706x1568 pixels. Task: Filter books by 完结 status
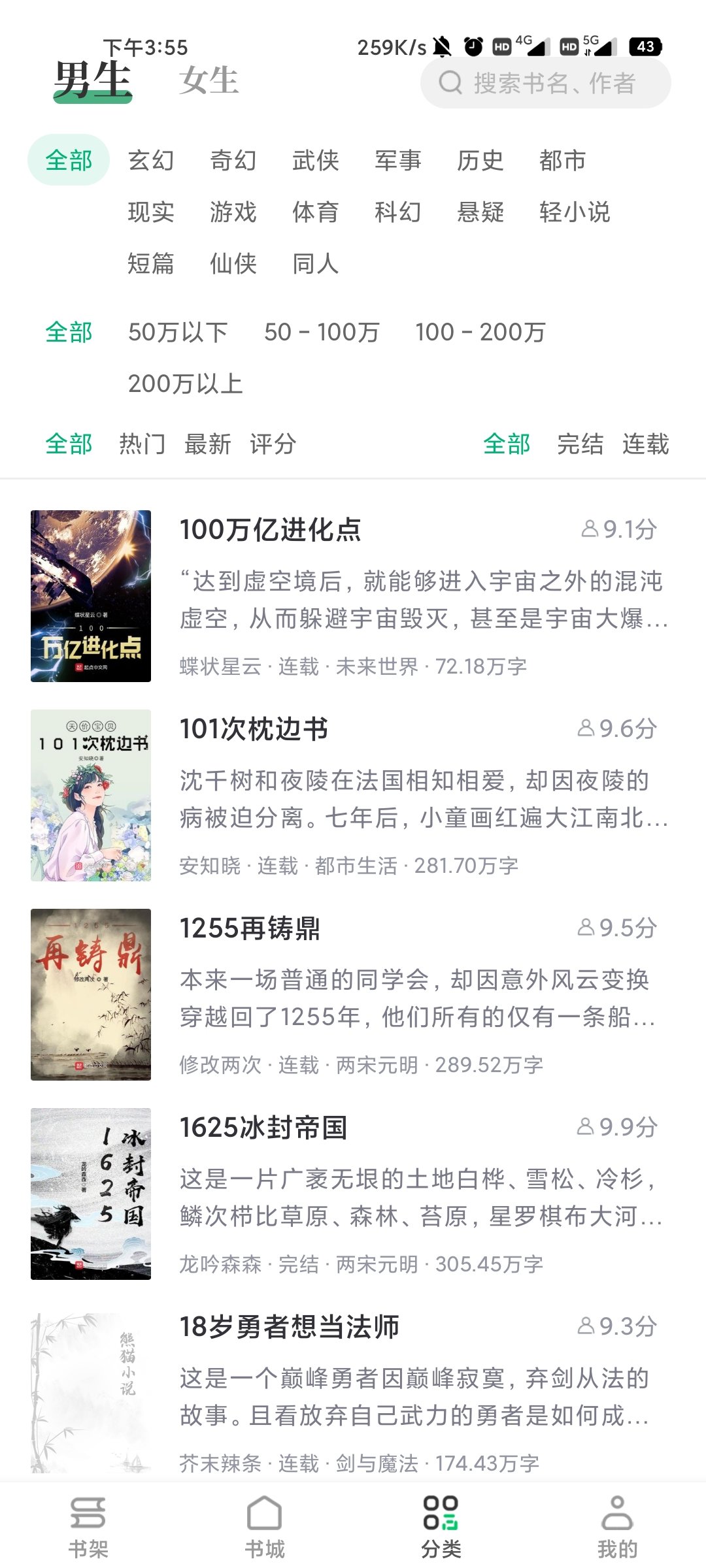coord(579,444)
